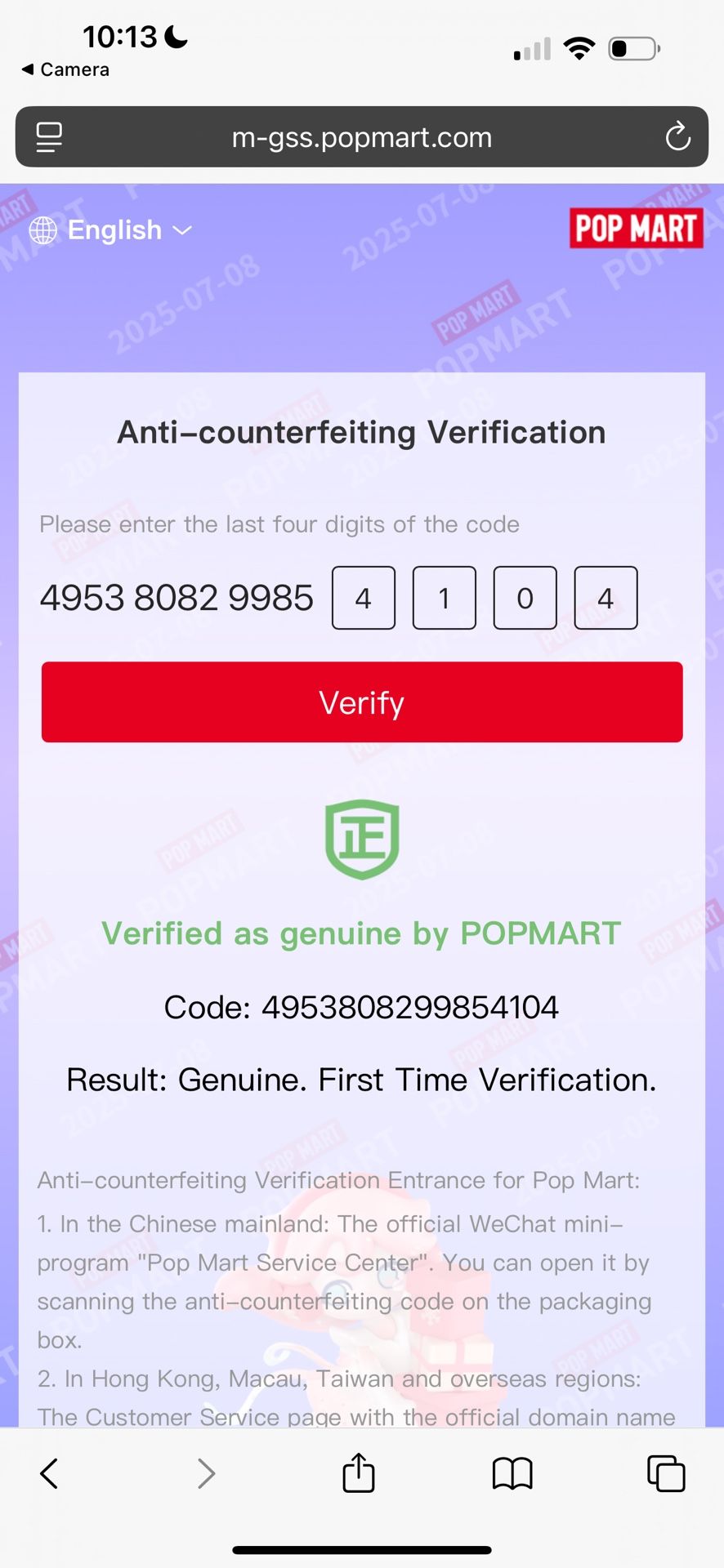Show all open tabs
724x1568 pixels.
[666, 1473]
